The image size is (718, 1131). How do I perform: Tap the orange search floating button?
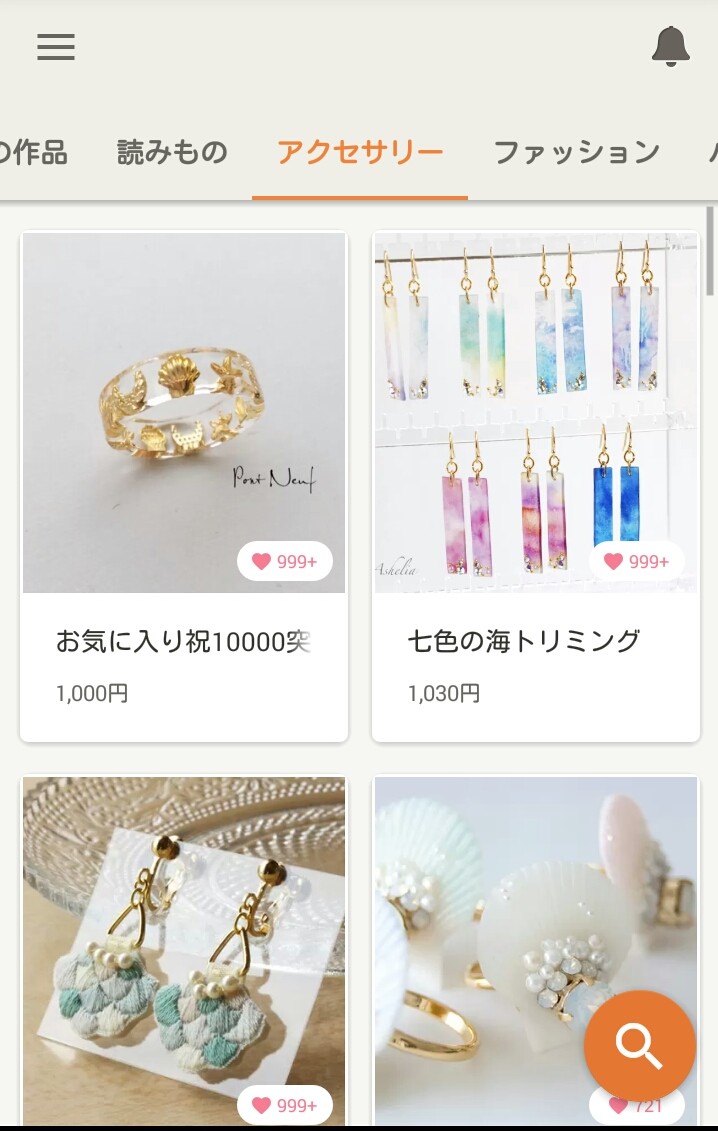coord(639,1045)
